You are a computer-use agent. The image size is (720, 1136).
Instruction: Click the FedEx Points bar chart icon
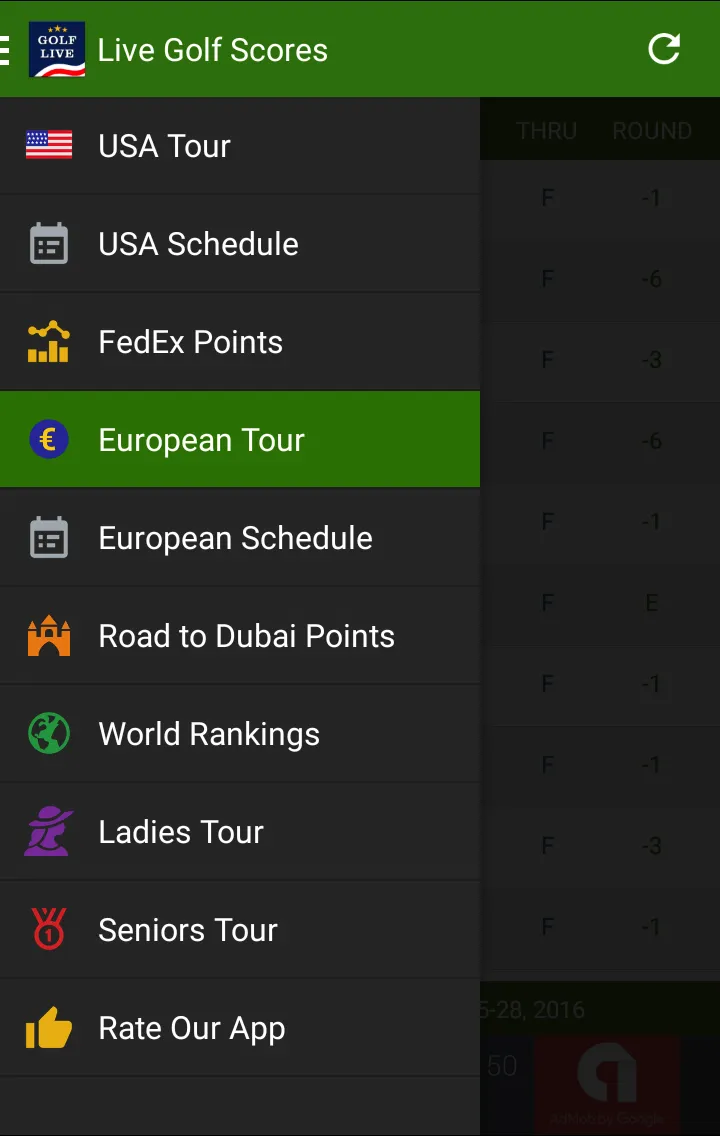point(47,341)
